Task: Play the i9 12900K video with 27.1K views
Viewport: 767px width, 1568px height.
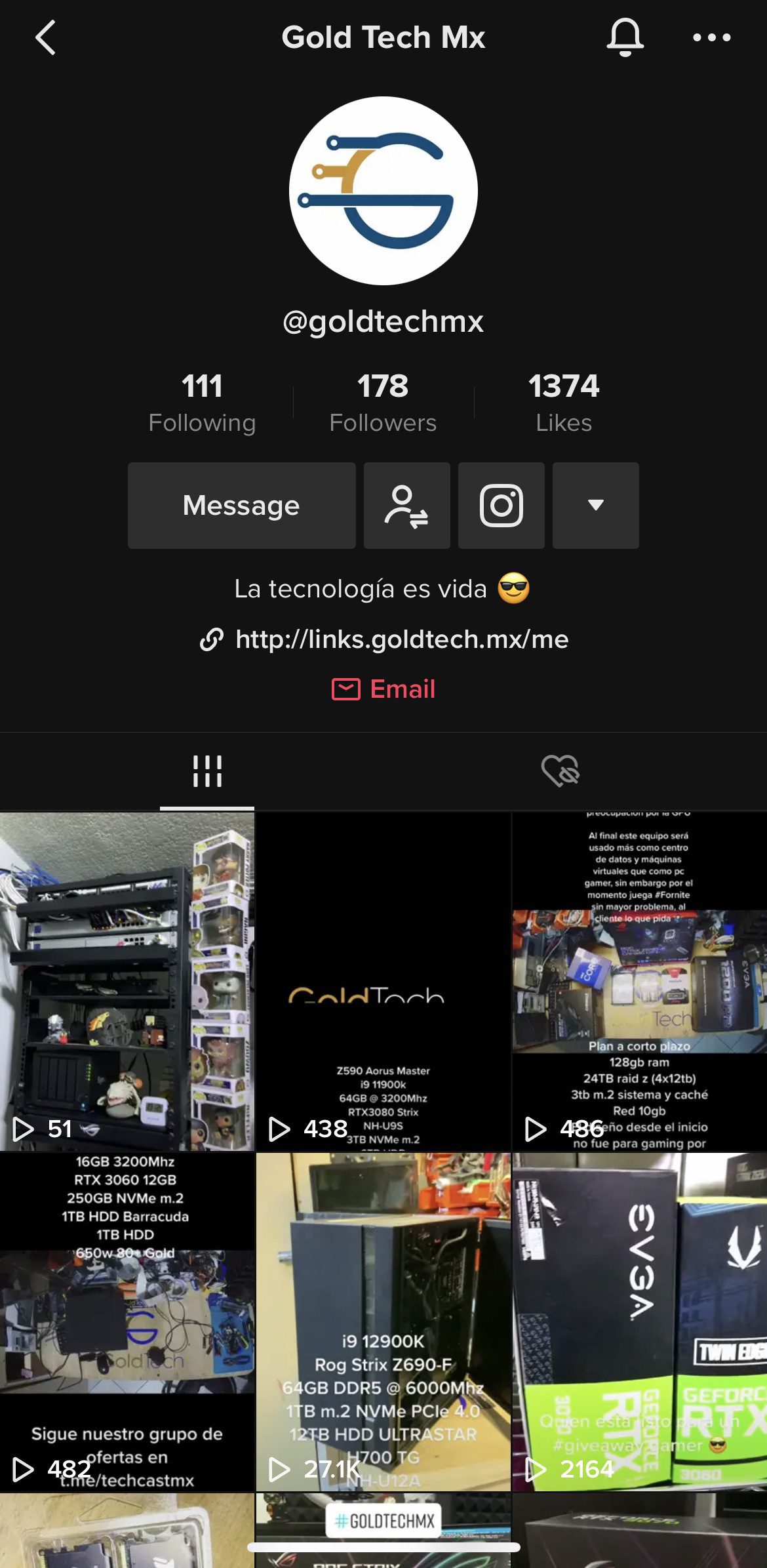Action: 383,1321
